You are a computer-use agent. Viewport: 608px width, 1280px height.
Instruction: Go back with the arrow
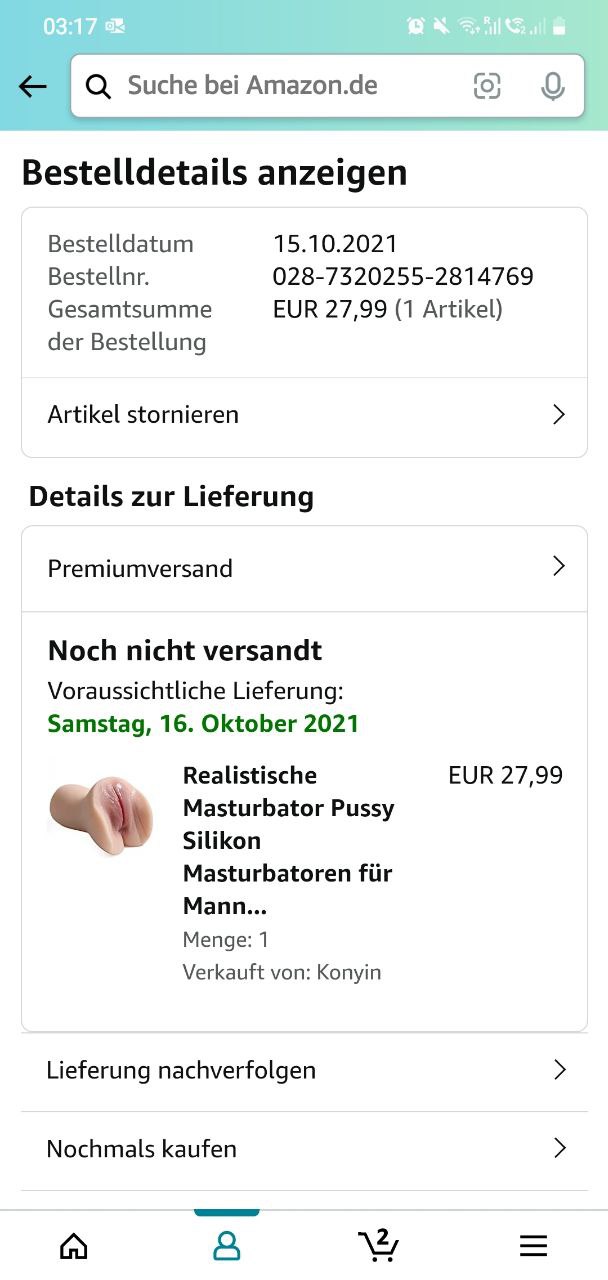[33, 87]
